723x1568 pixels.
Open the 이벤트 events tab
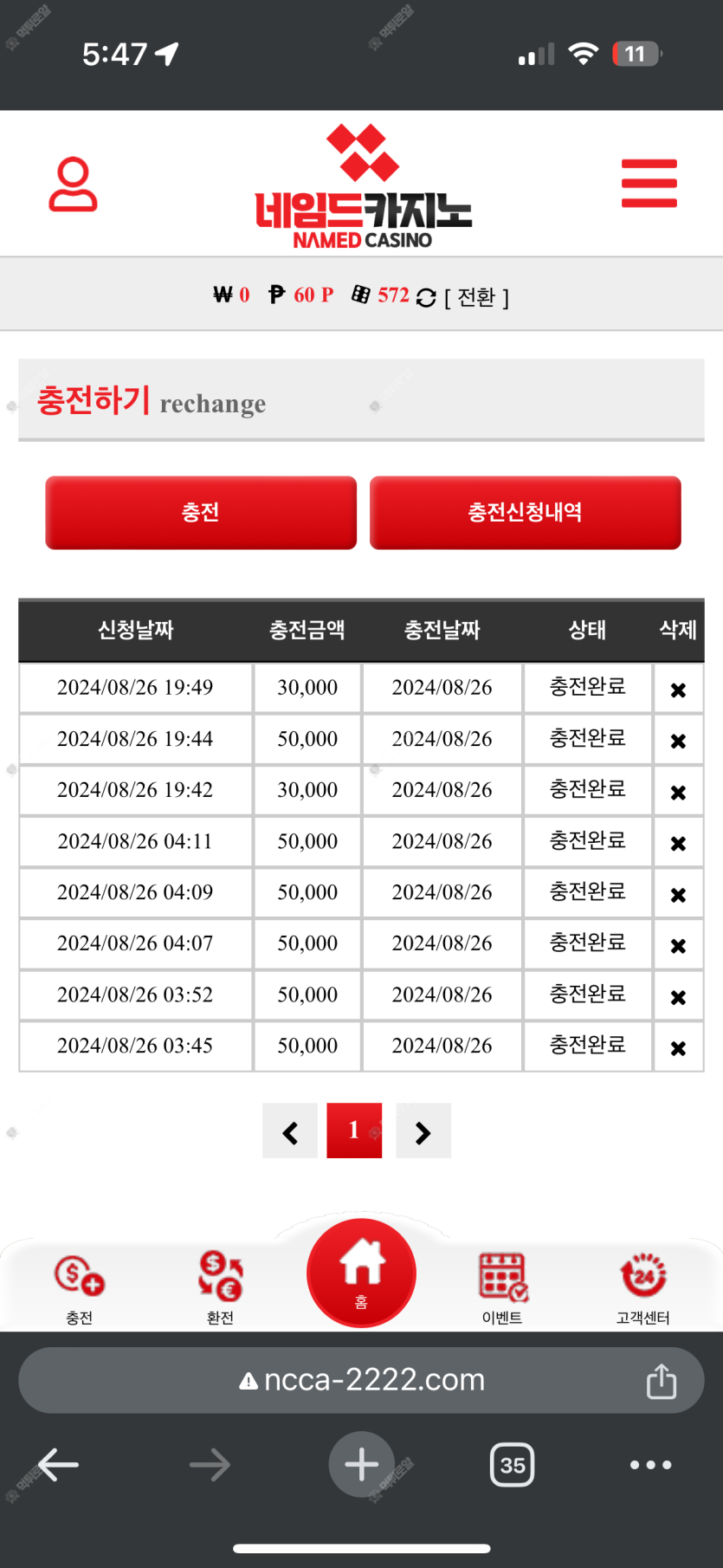coord(502,1287)
